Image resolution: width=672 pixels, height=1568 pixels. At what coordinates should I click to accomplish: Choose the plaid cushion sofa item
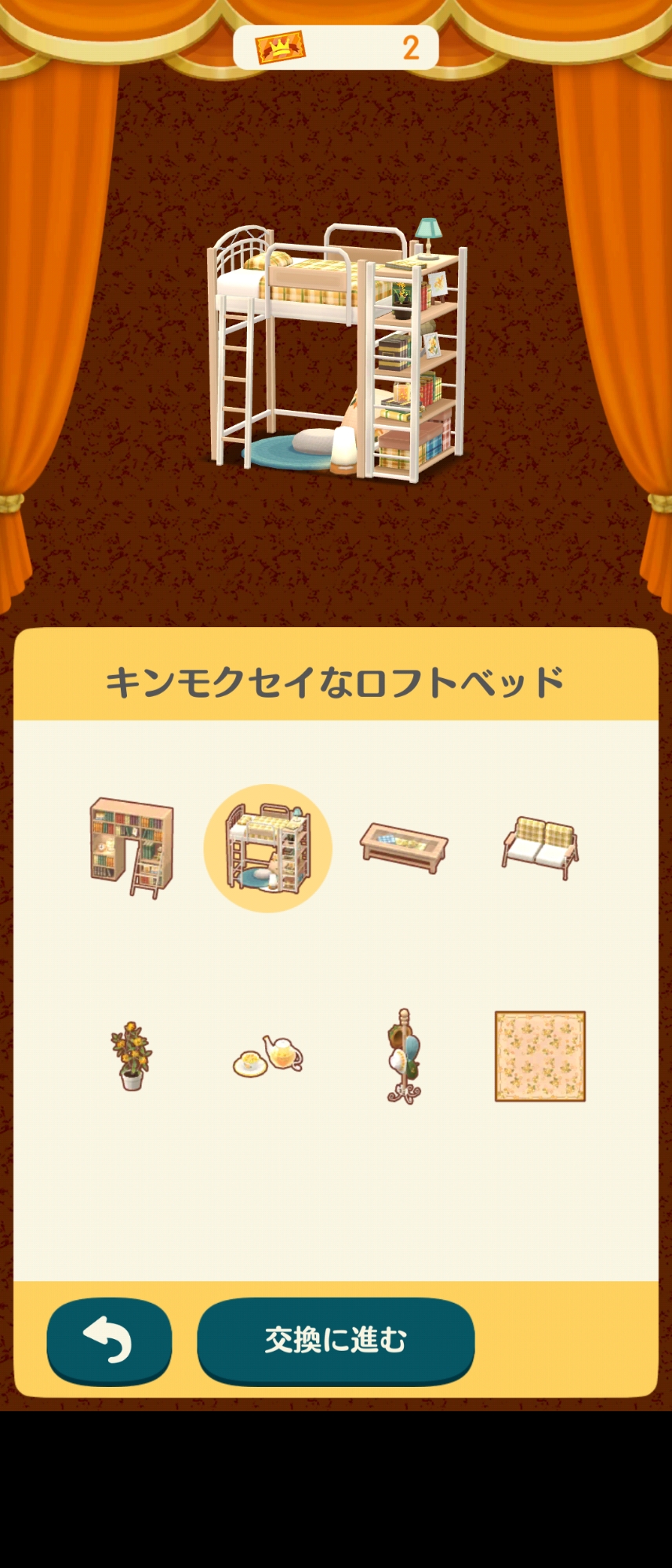coord(540,848)
